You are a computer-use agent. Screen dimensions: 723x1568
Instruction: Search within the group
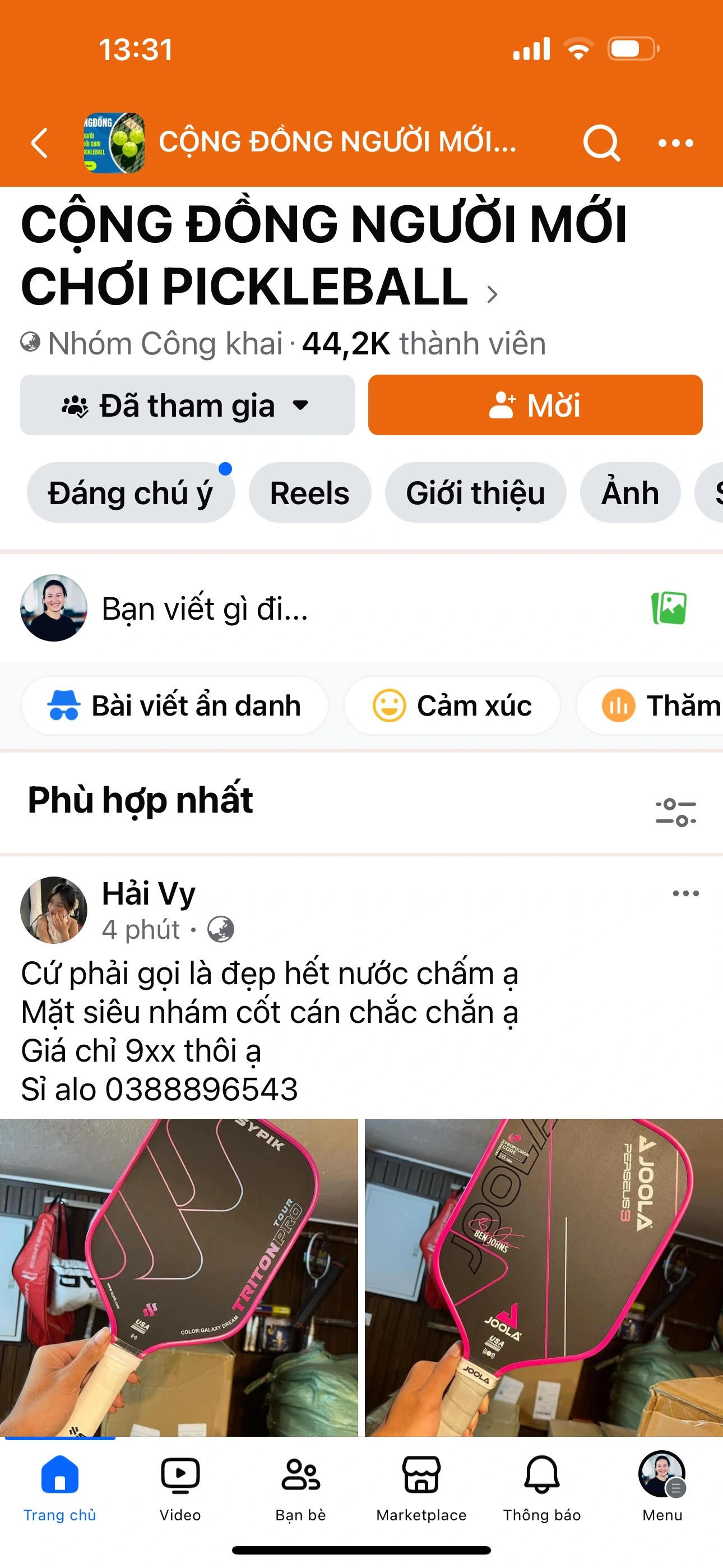[601, 144]
